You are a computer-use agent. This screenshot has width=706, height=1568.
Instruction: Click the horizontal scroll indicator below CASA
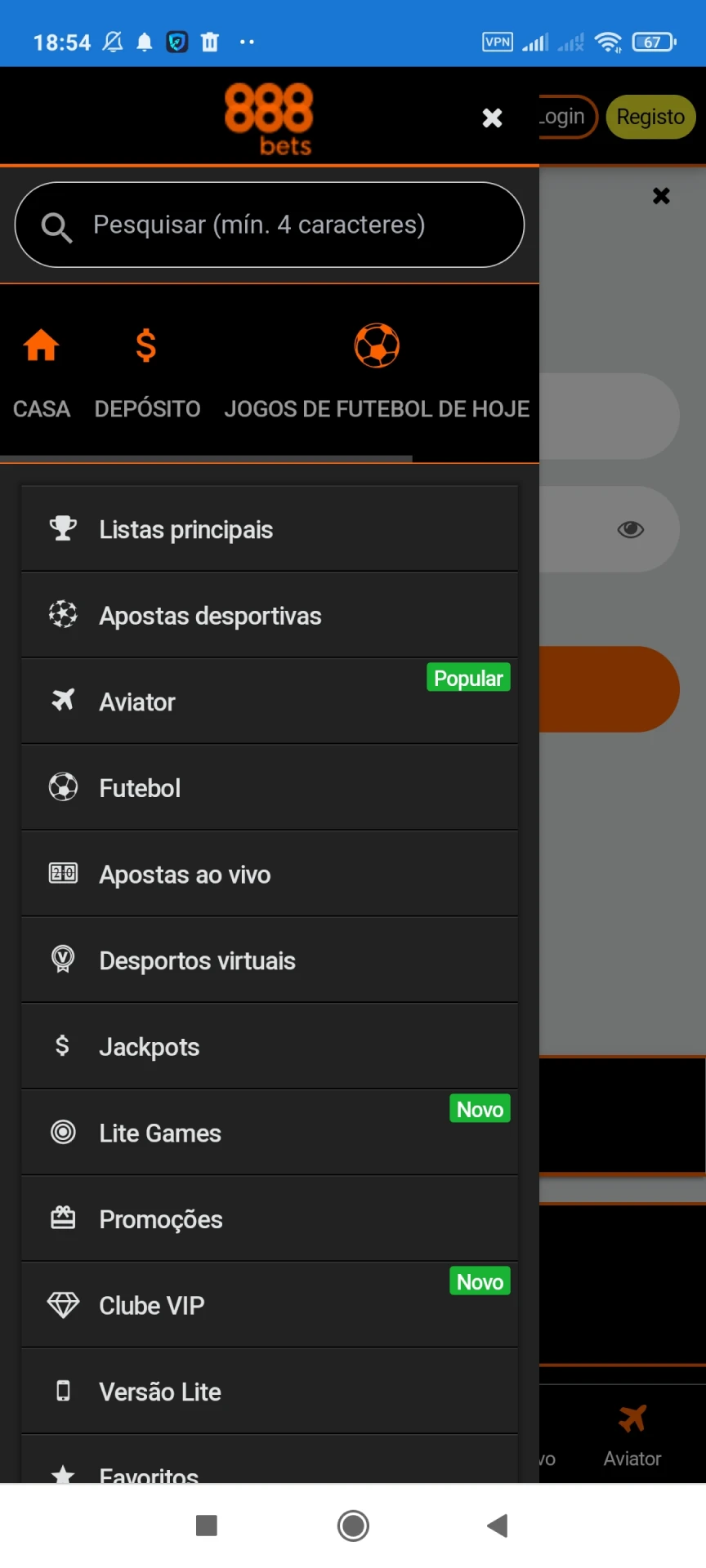pyautogui.click(x=206, y=458)
